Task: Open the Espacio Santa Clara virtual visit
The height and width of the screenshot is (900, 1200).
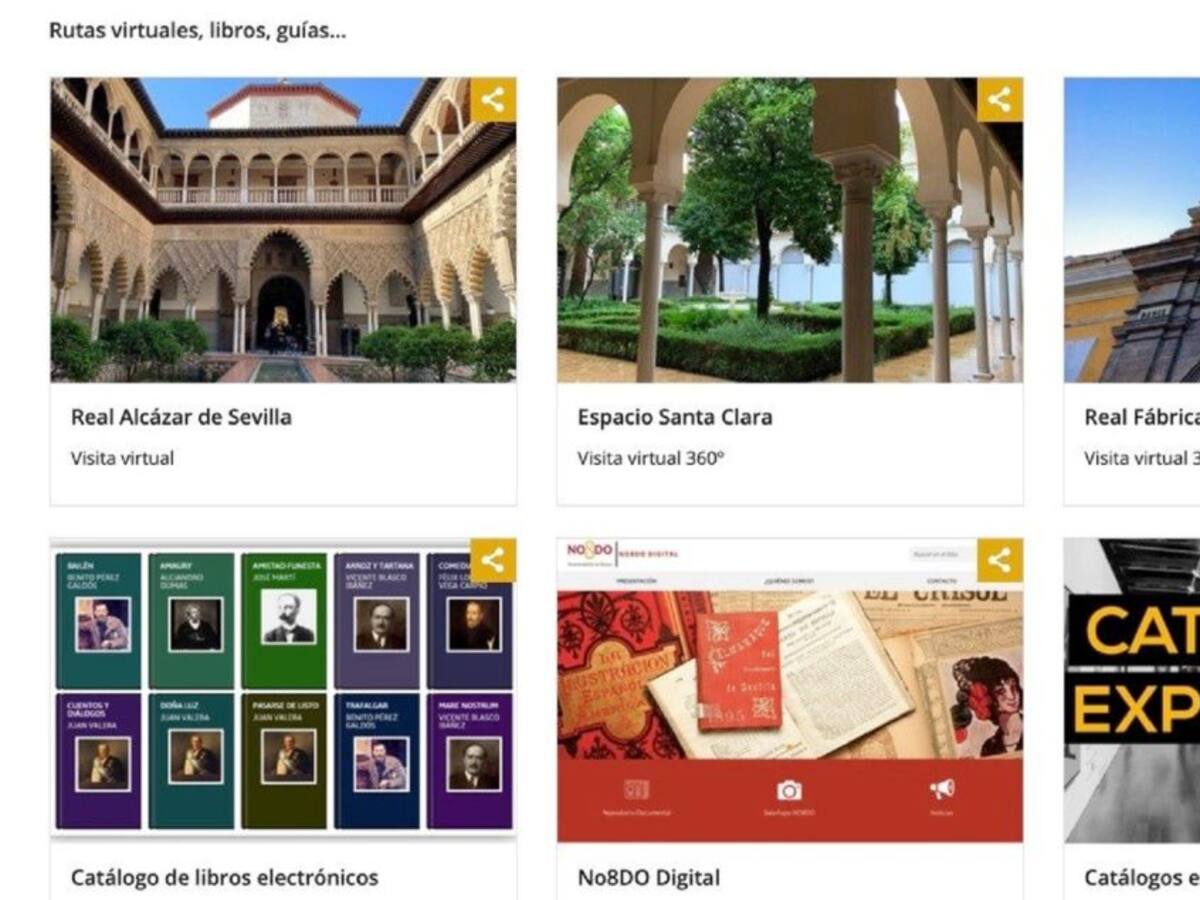Action: [674, 417]
